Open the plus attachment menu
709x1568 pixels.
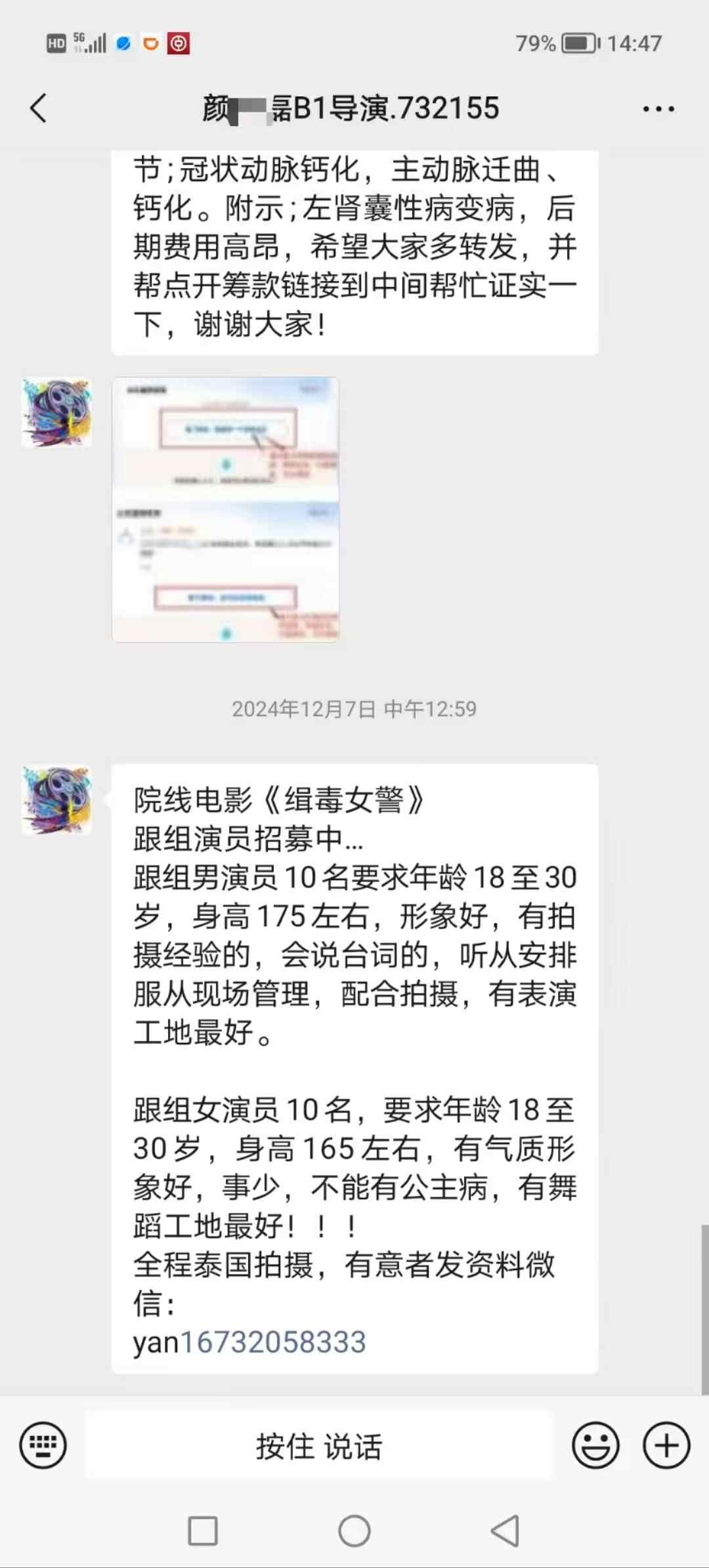(x=666, y=1445)
